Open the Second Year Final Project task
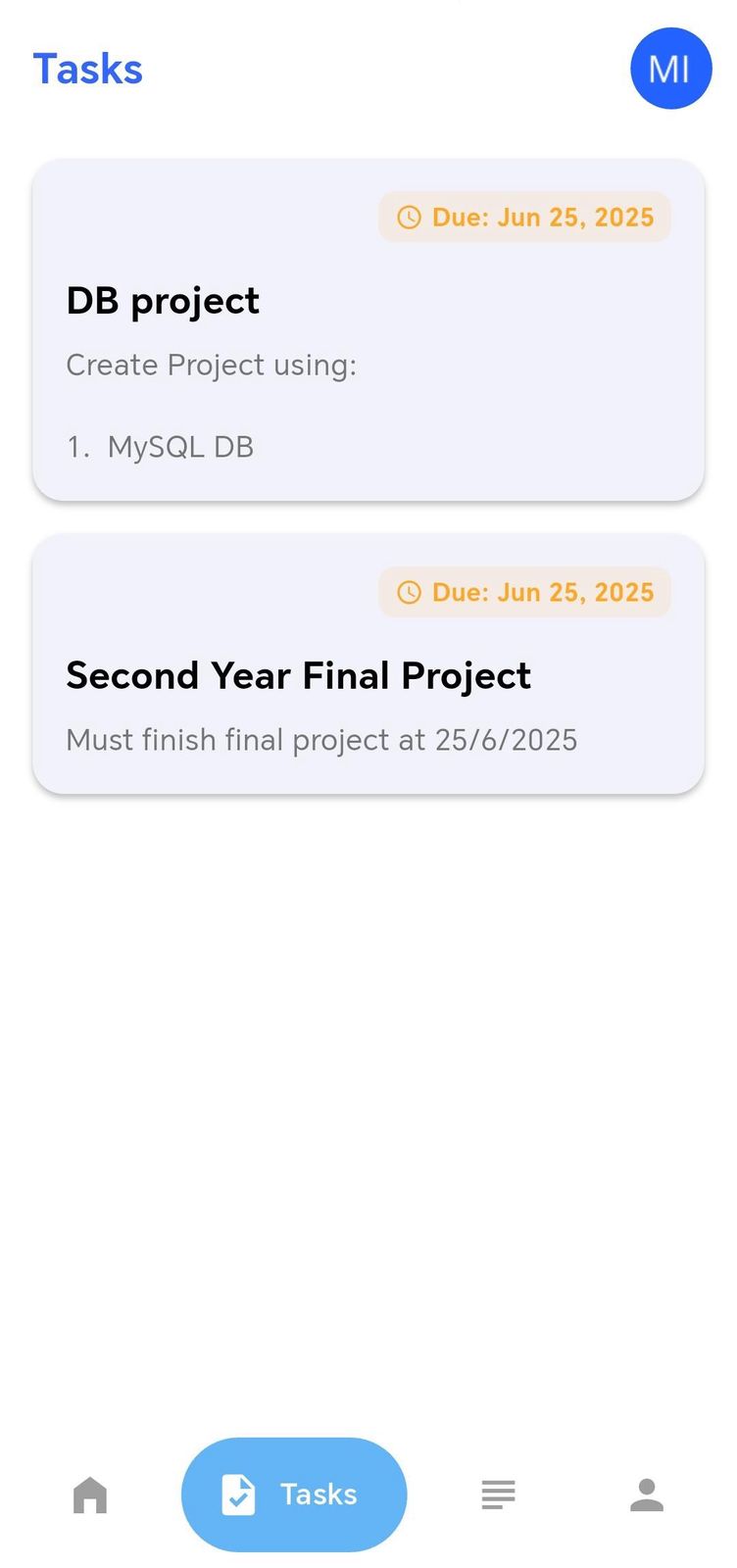This screenshot has height=1568, width=737. [368, 661]
